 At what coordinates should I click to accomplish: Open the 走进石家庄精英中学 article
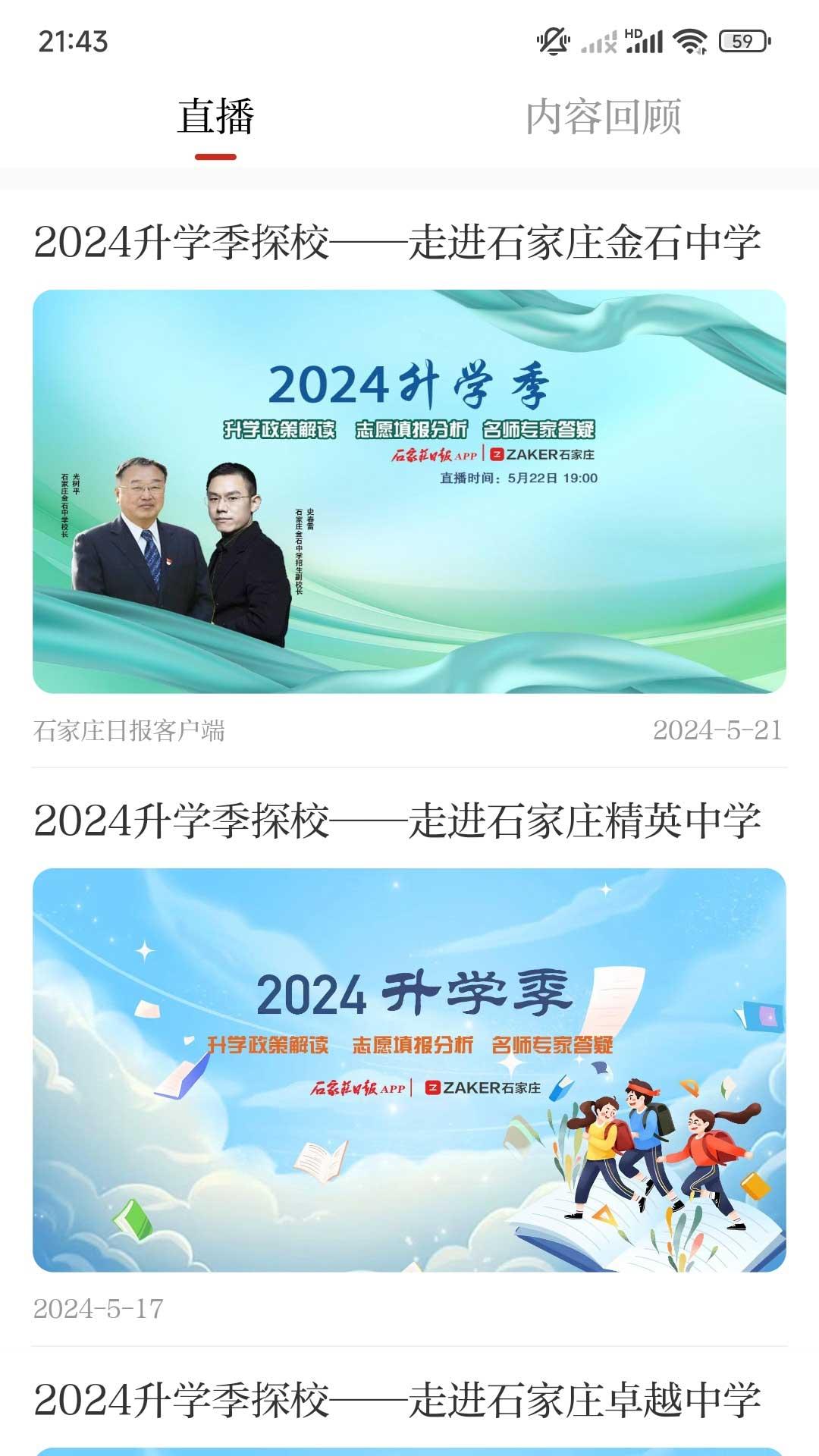coord(400,819)
